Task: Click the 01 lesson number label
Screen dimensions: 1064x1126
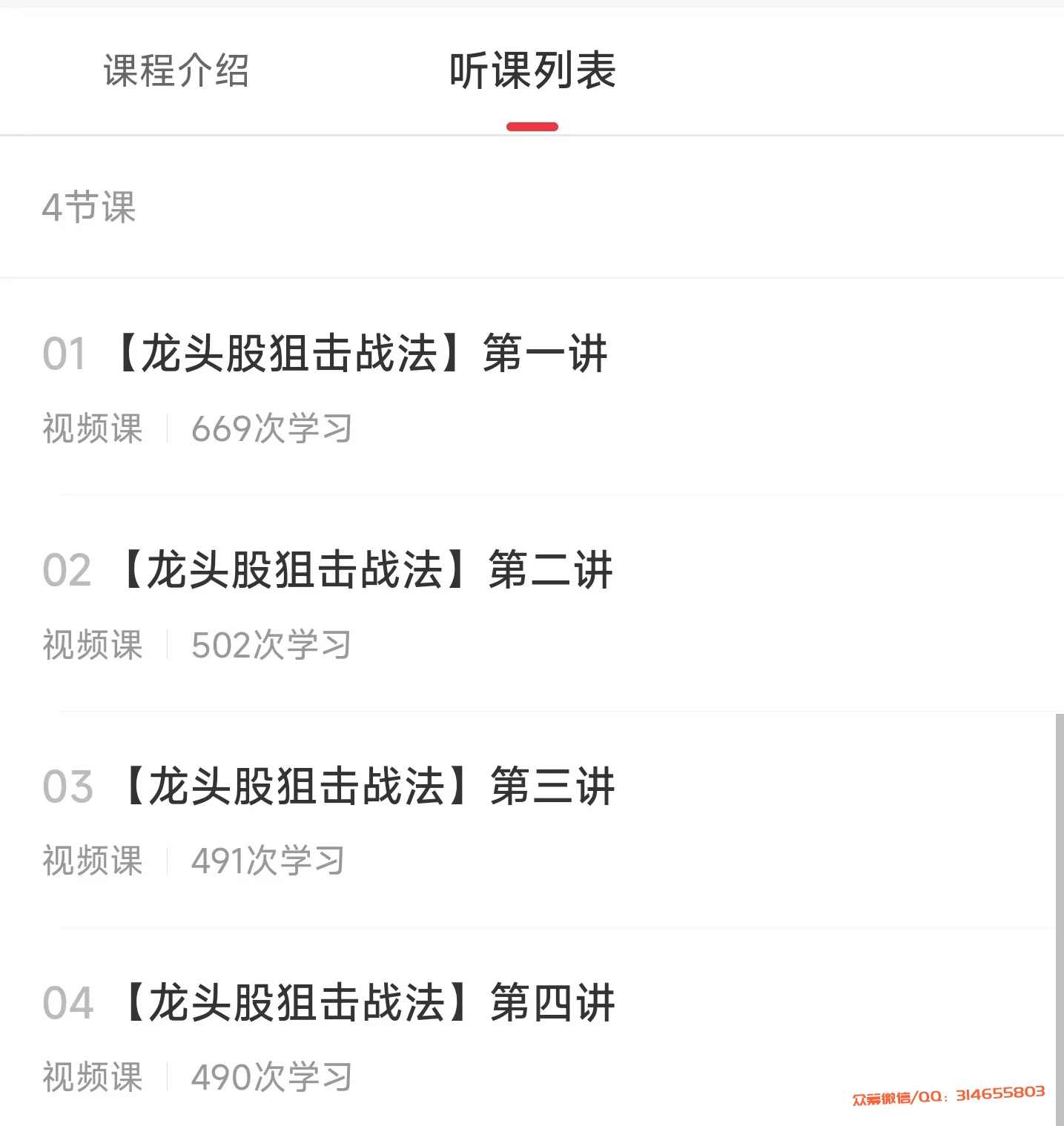Action: [65, 354]
